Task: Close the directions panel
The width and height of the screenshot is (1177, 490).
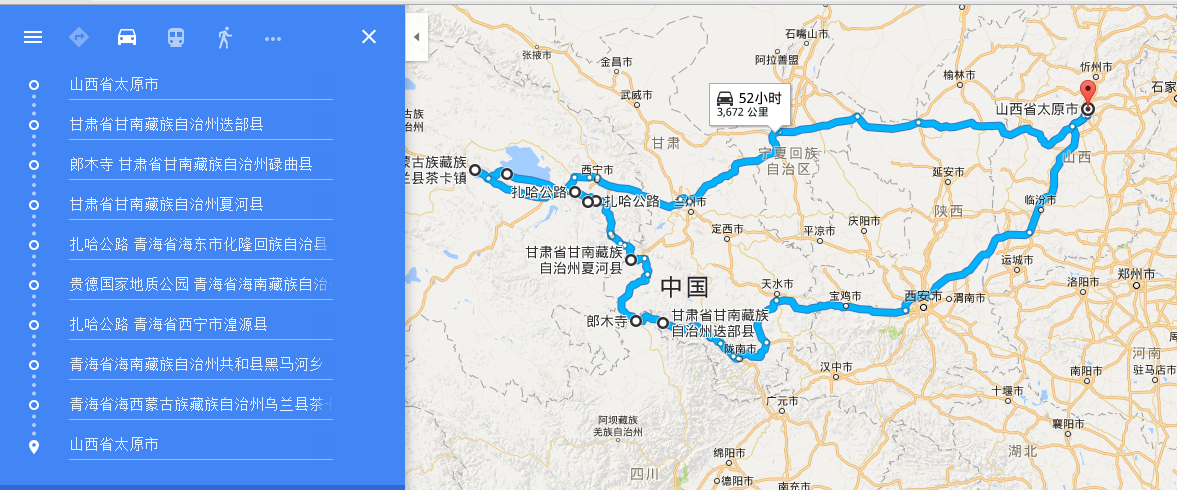Action: tap(369, 37)
